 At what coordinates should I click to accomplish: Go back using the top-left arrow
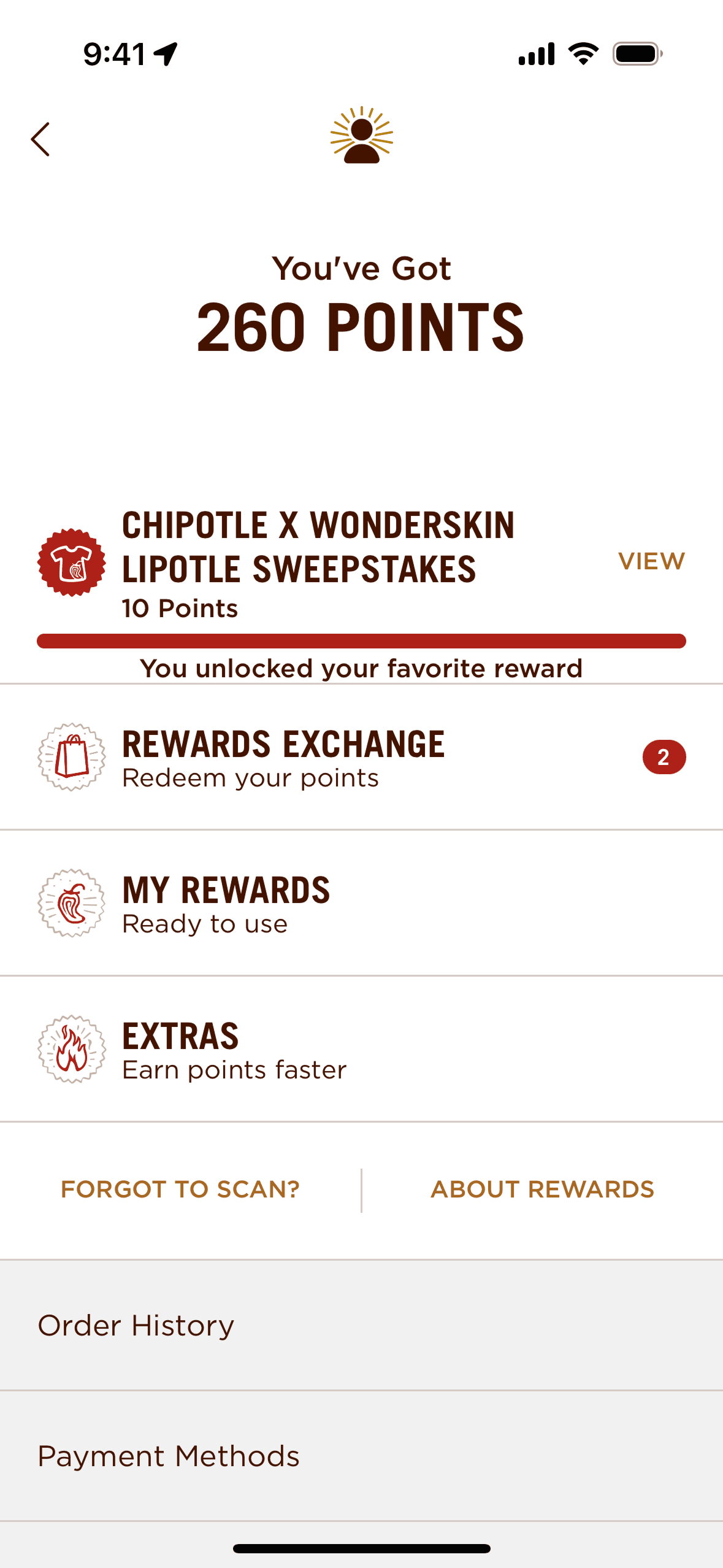pyautogui.click(x=40, y=139)
